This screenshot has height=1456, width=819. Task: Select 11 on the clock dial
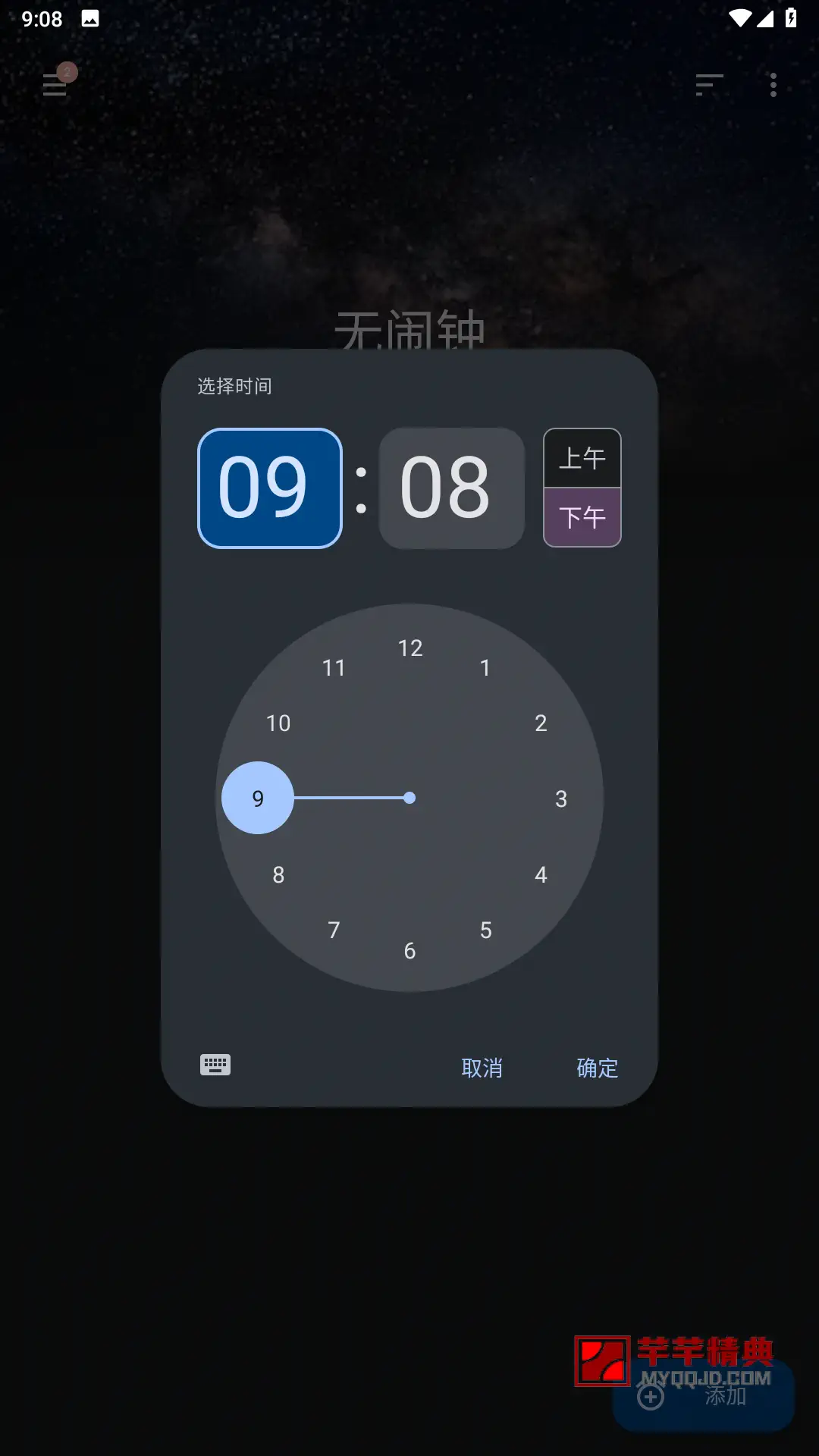(x=334, y=667)
